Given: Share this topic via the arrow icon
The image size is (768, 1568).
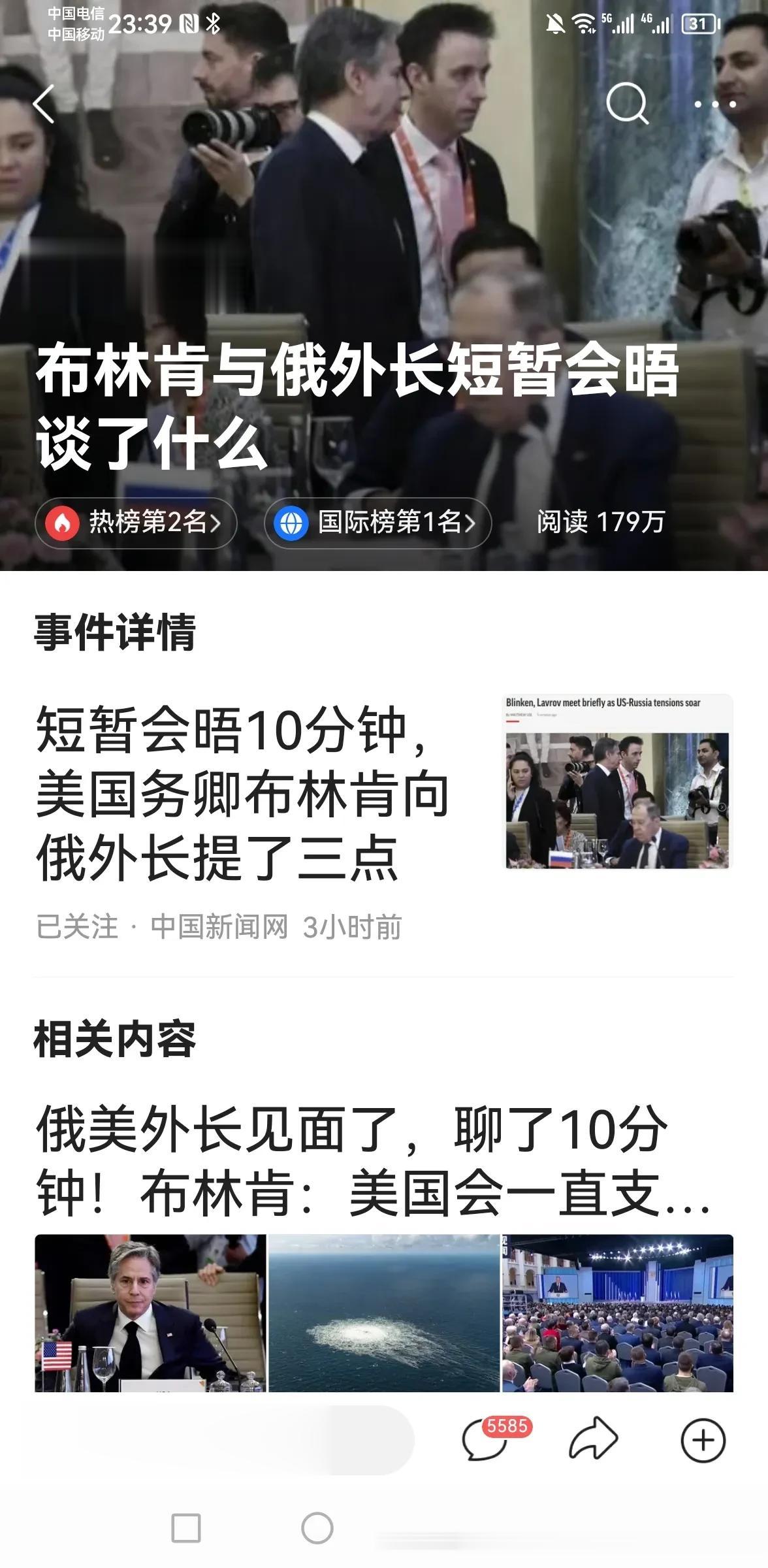Looking at the screenshot, I should click(x=593, y=1439).
